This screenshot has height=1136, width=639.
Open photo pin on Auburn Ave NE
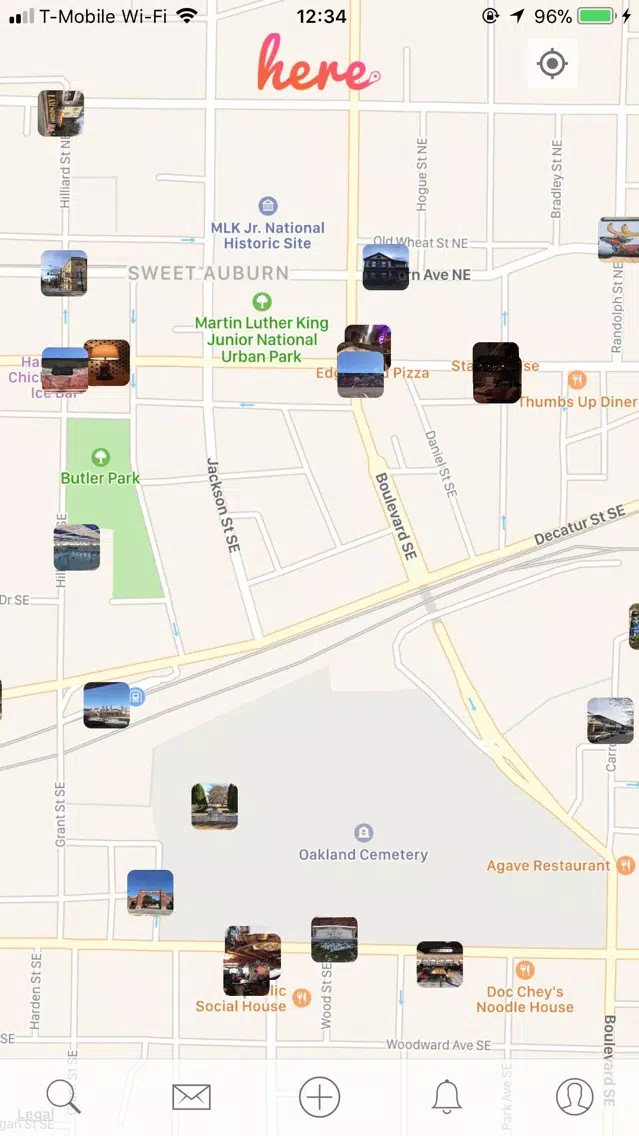pos(385,267)
